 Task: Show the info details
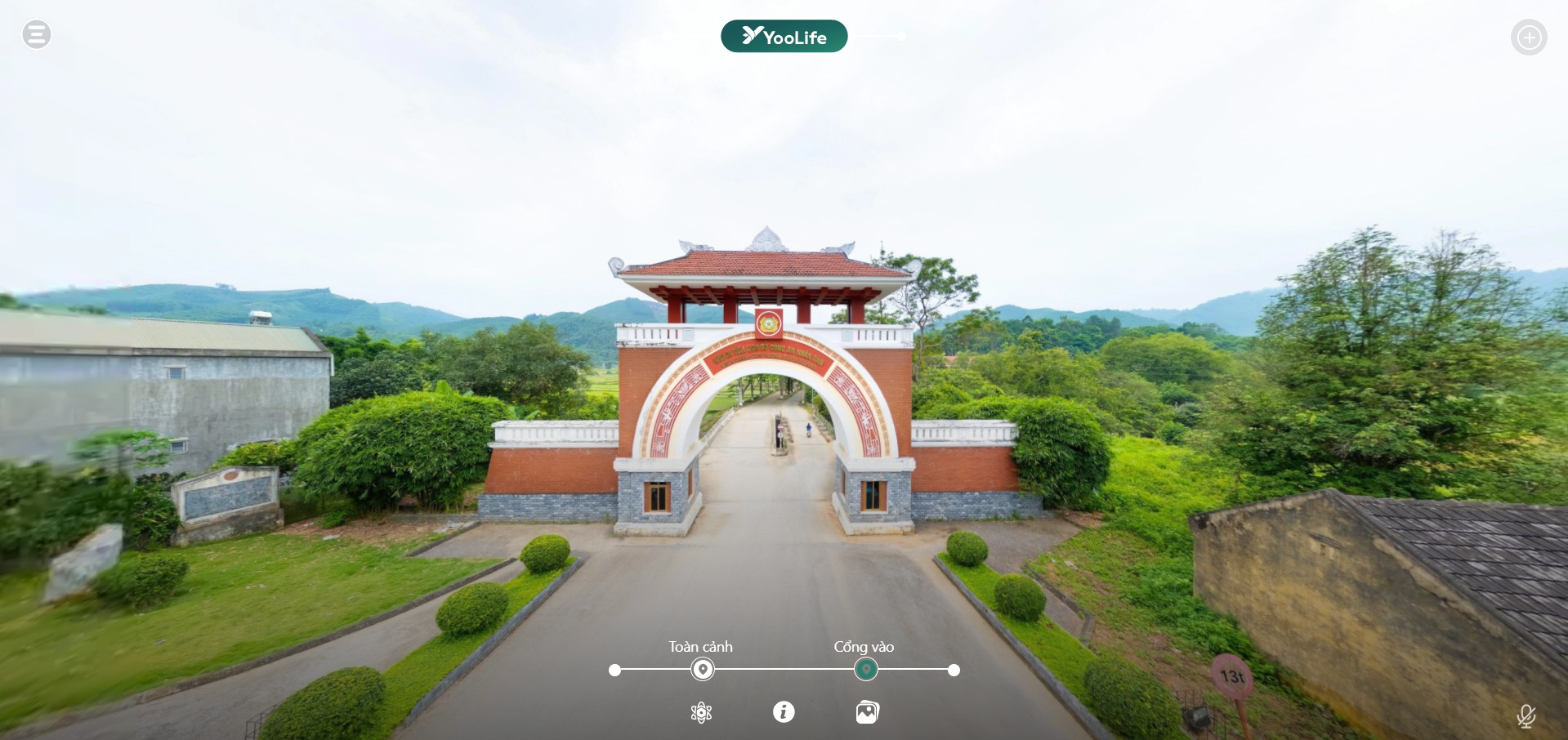[x=784, y=712]
